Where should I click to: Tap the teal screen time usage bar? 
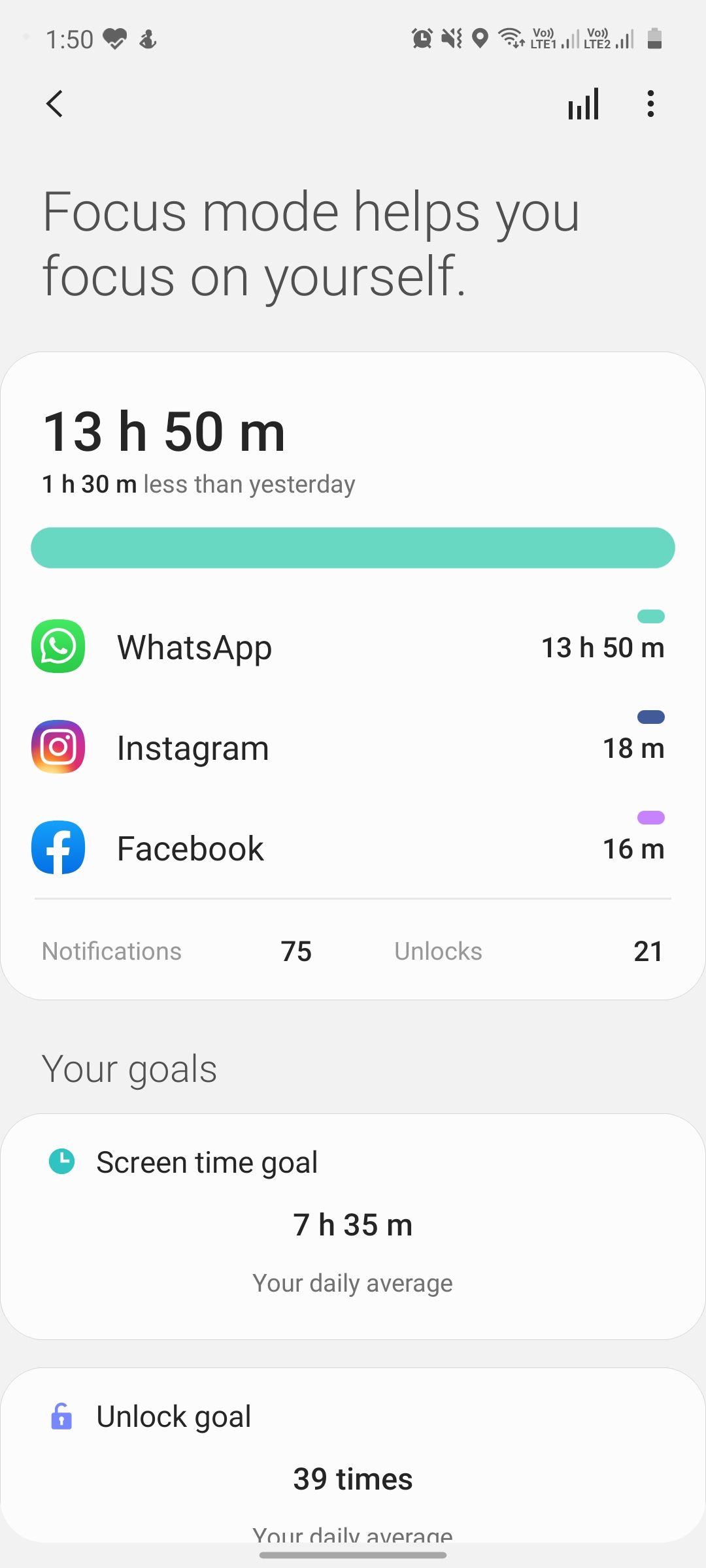pyautogui.click(x=353, y=547)
